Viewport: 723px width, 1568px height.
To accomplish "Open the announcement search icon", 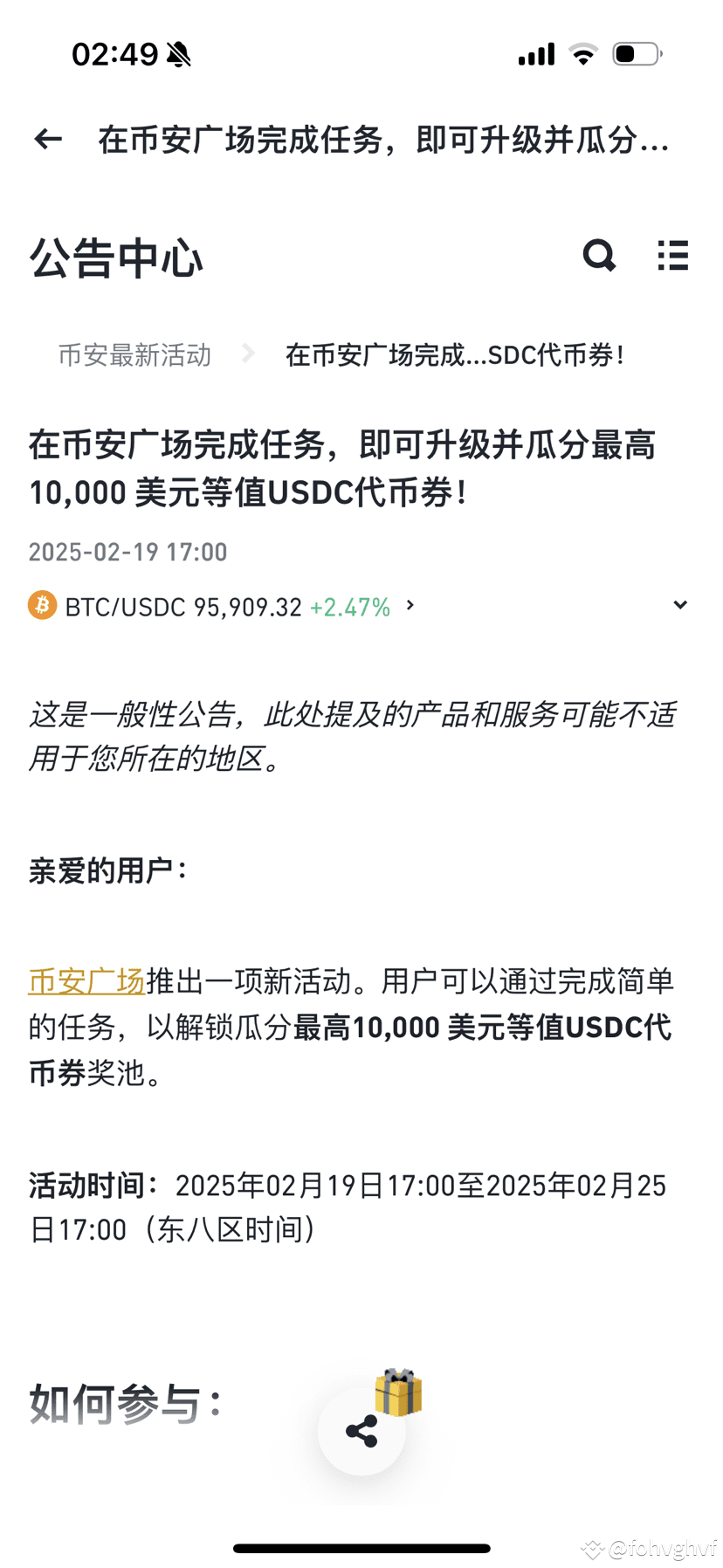I will pos(599,256).
